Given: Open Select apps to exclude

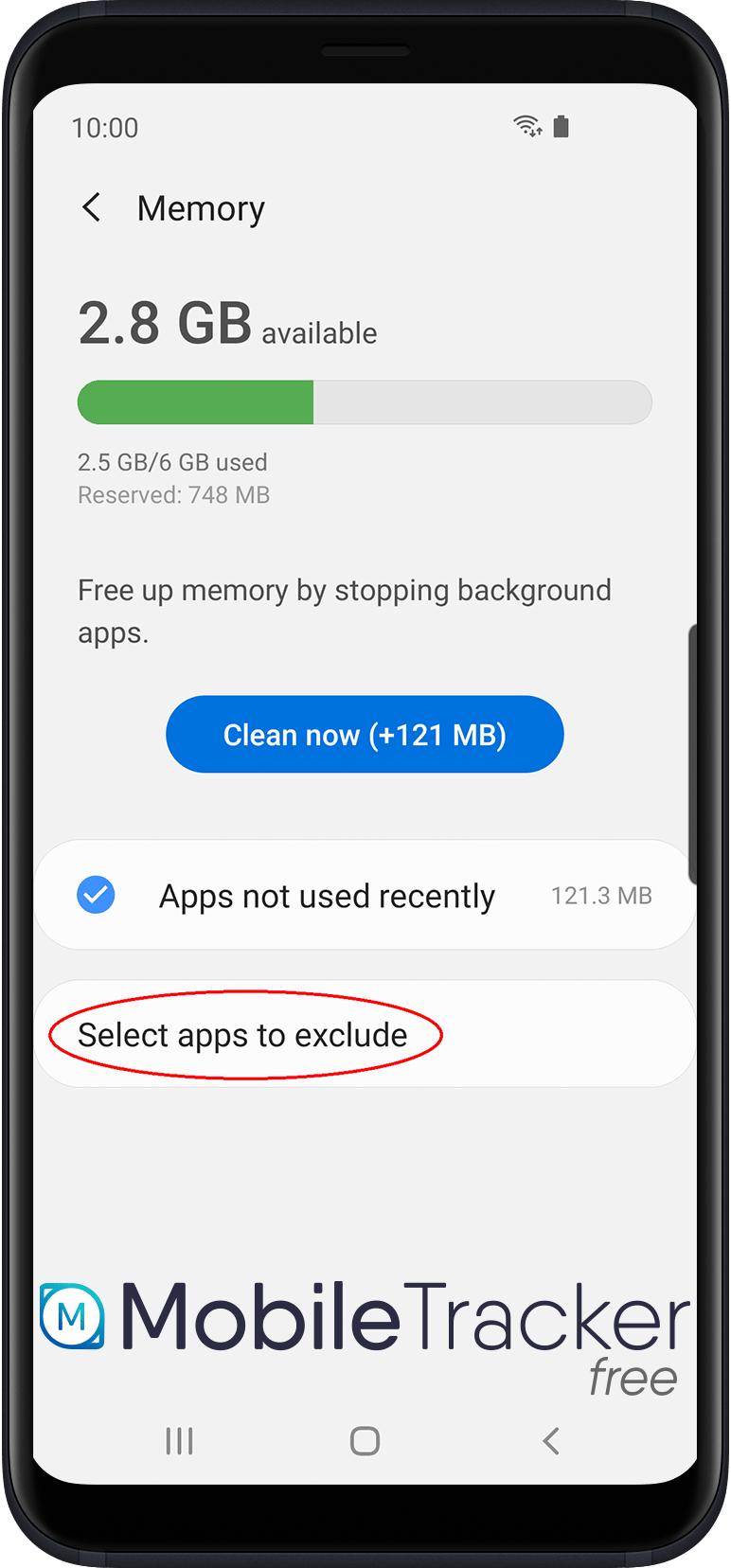Looking at the screenshot, I should click(x=243, y=1035).
